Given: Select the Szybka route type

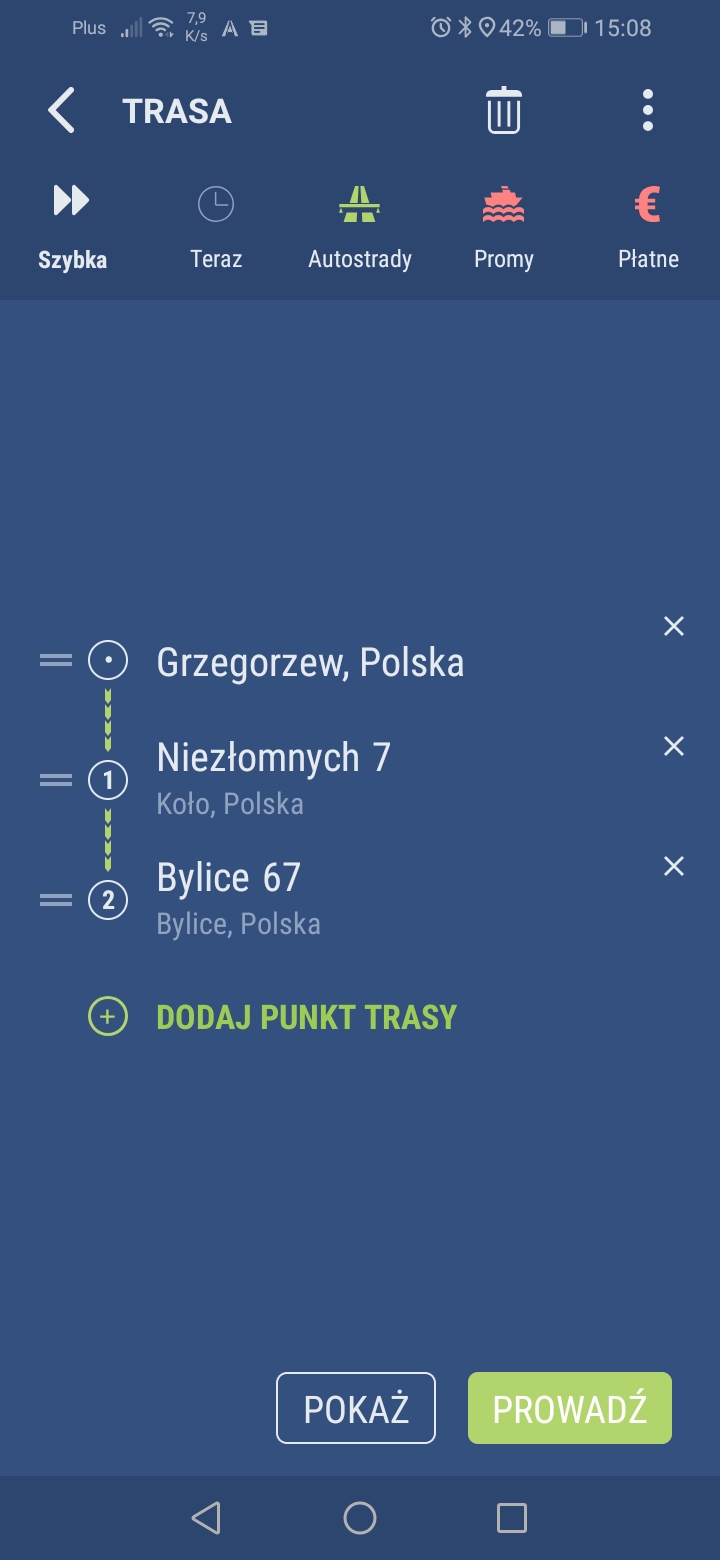Looking at the screenshot, I should [x=72, y=228].
